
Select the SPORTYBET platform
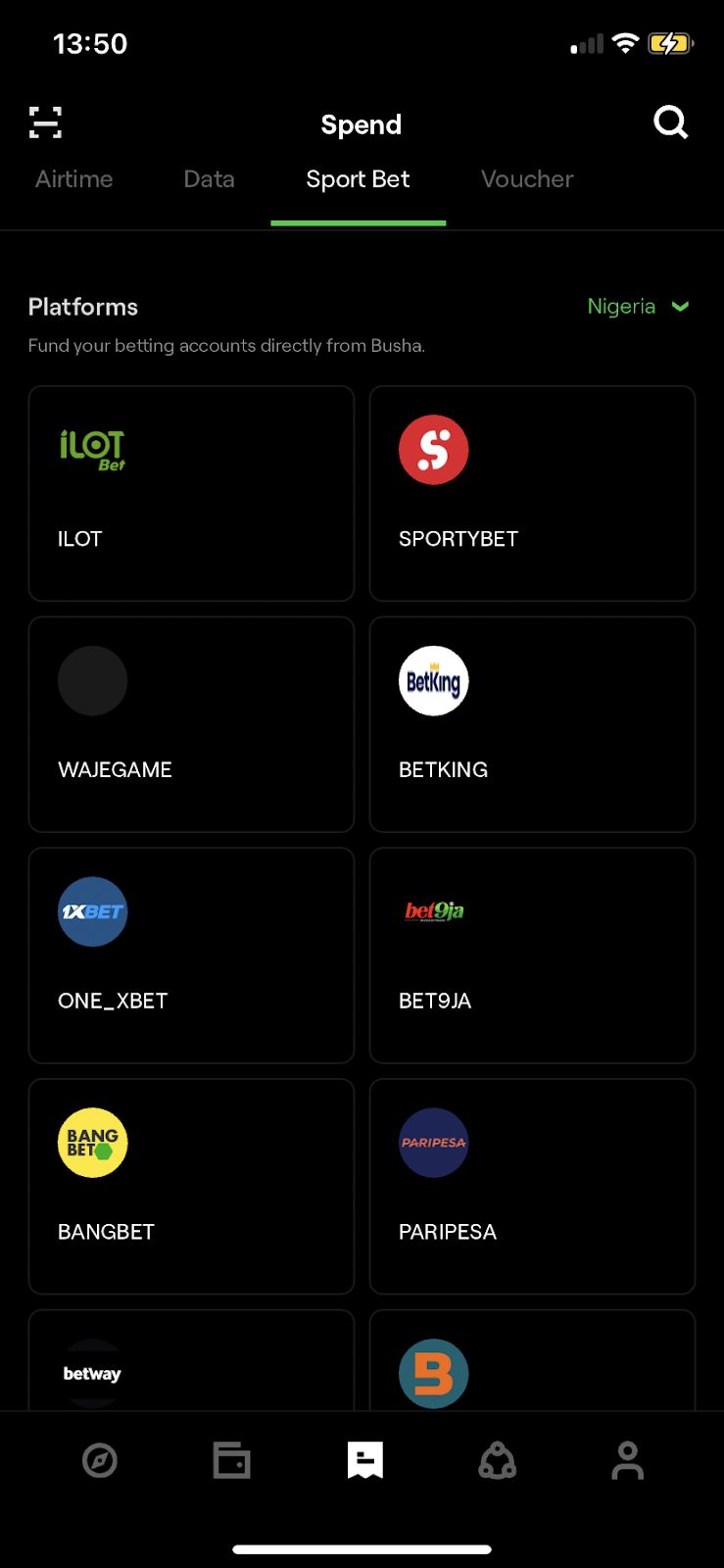coord(532,493)
